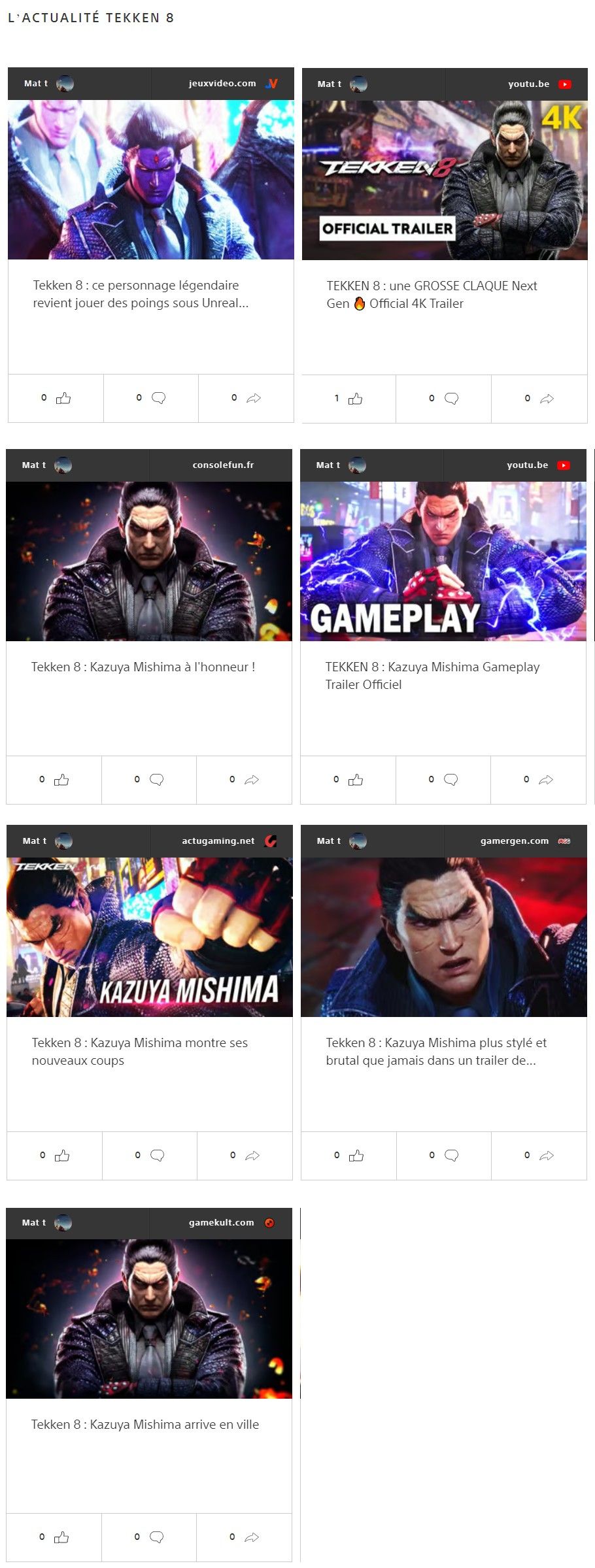Comment on the Kazuya Mishima arrive en ville post
The width and height of the screenshot is (595, 1568).
(x=156, y=1537)
